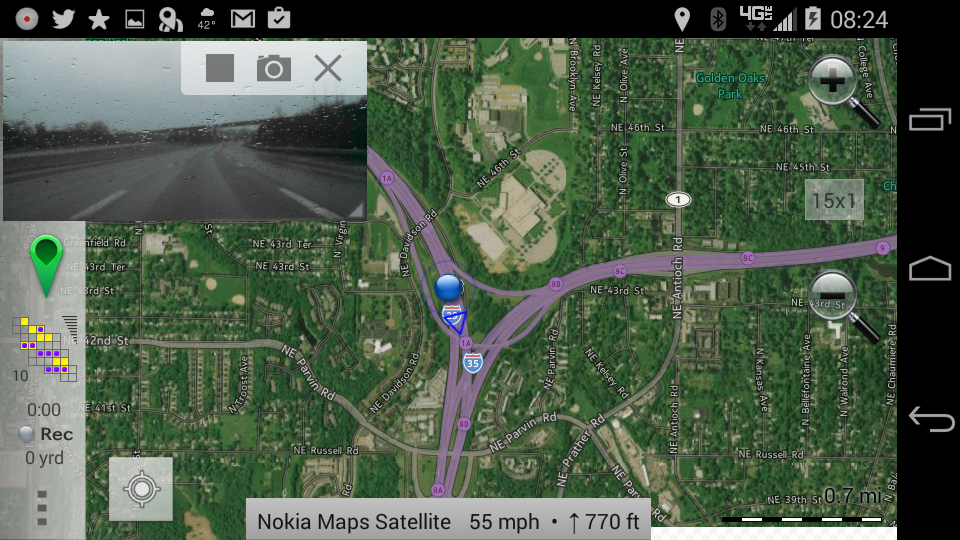Drop a waypoint with the green pin
960x540 pixels.
point(46,264)
